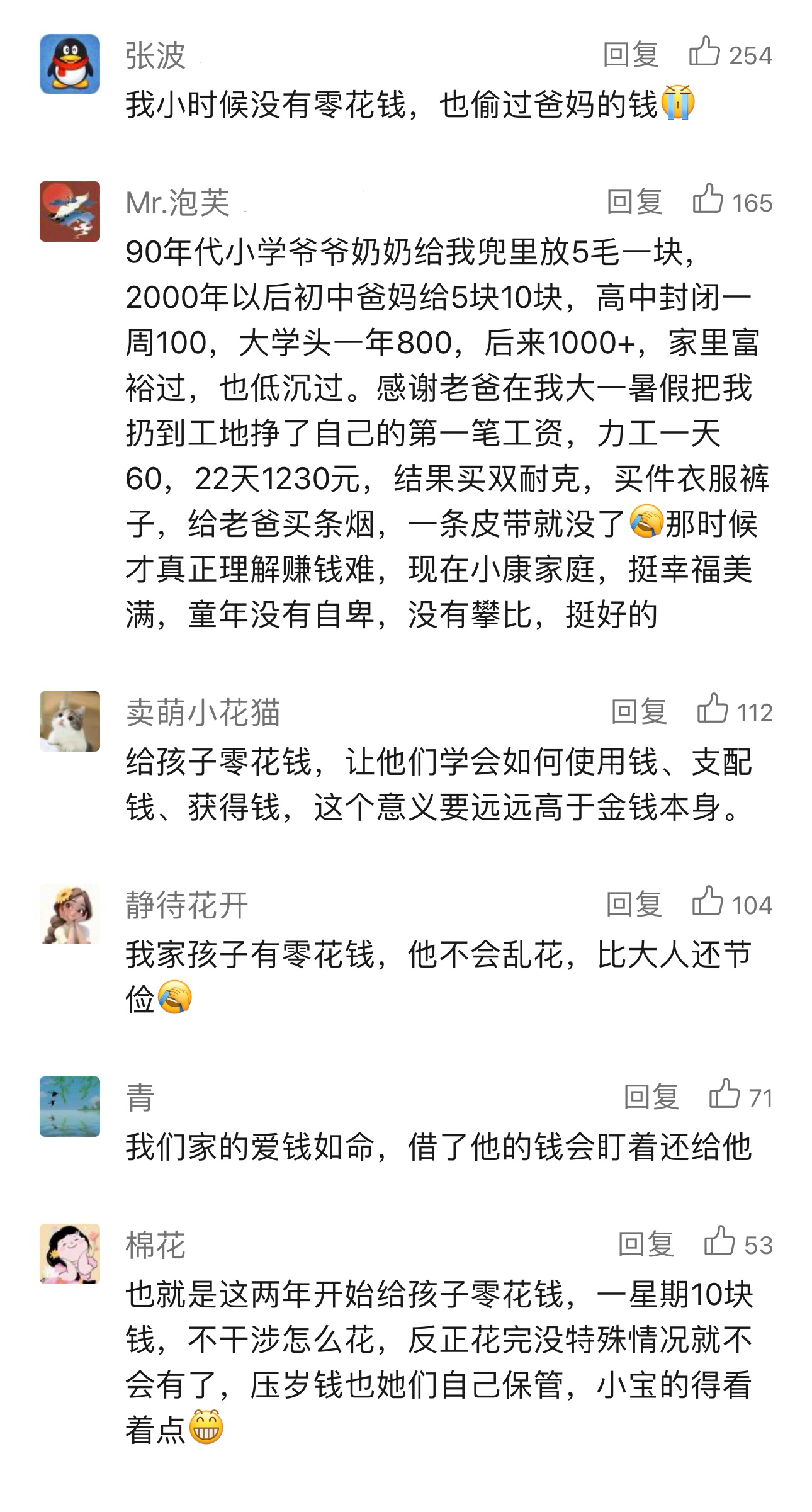Reply to 卖萌小花猫's comment

(638, 713)
